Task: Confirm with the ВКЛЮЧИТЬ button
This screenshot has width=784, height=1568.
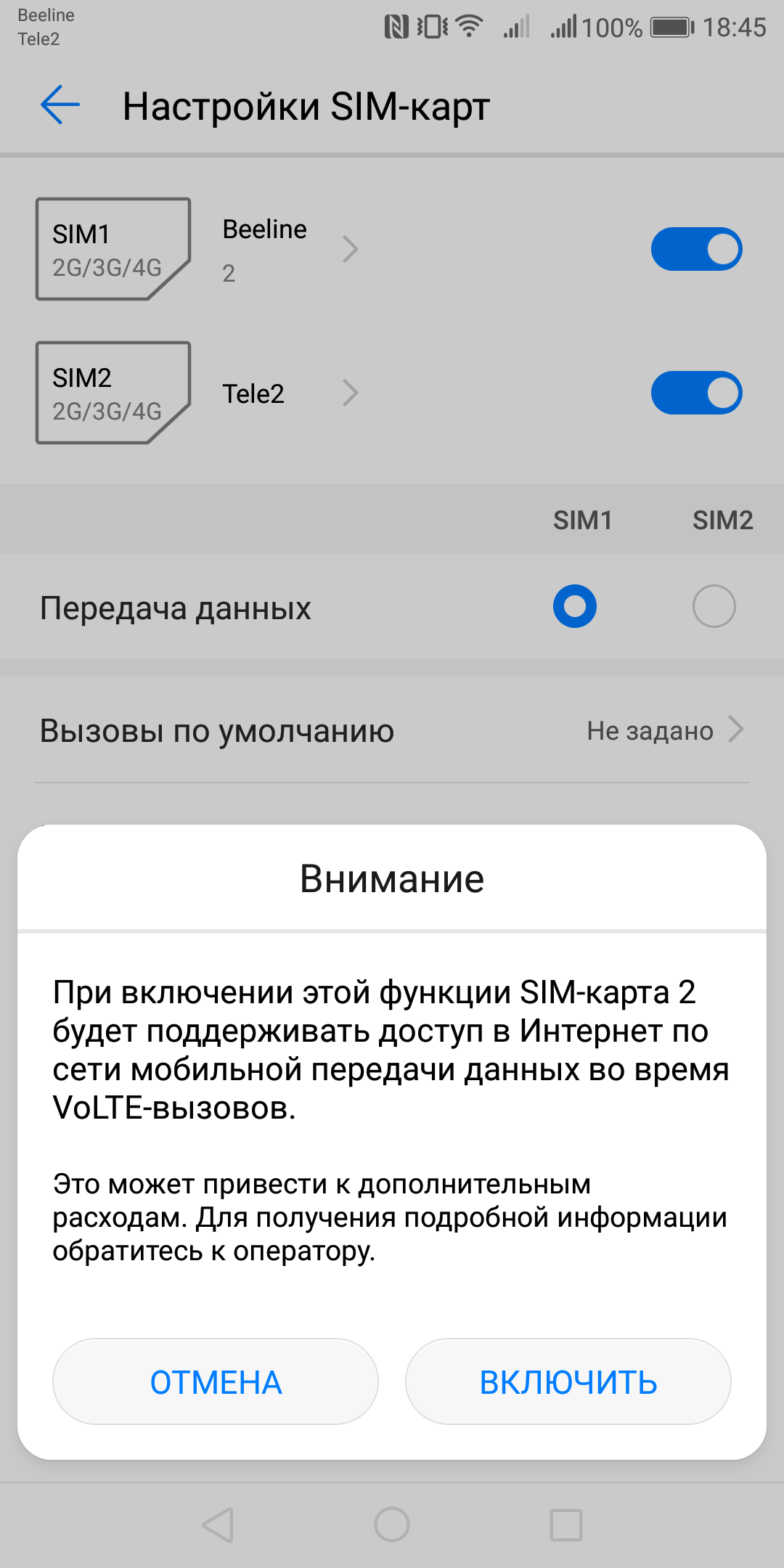Action: [x=568, y=1382]
